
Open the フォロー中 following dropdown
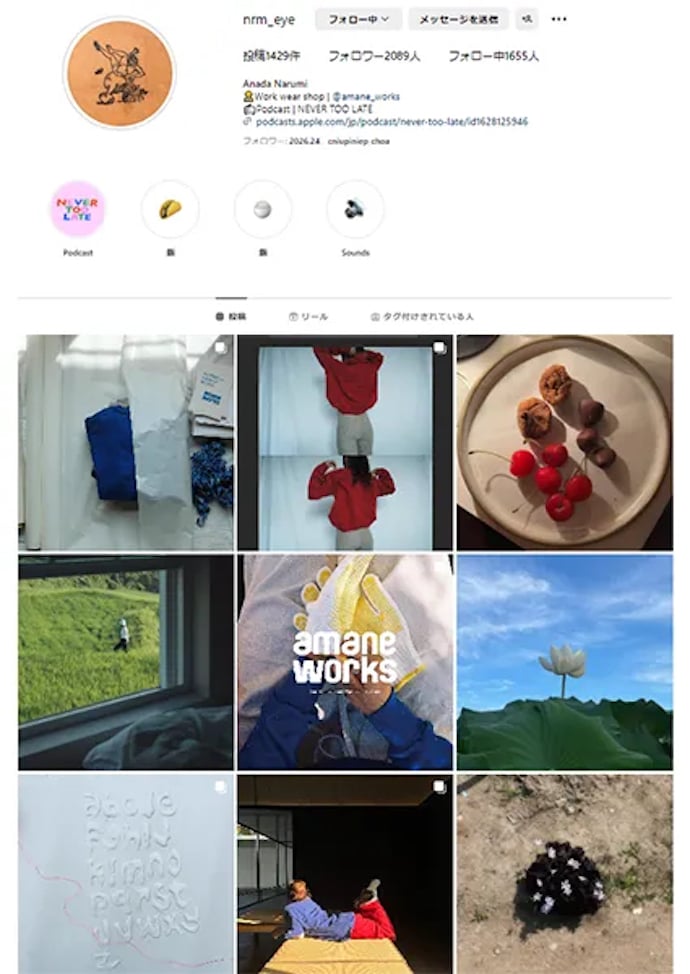click(x=358, y=19)
